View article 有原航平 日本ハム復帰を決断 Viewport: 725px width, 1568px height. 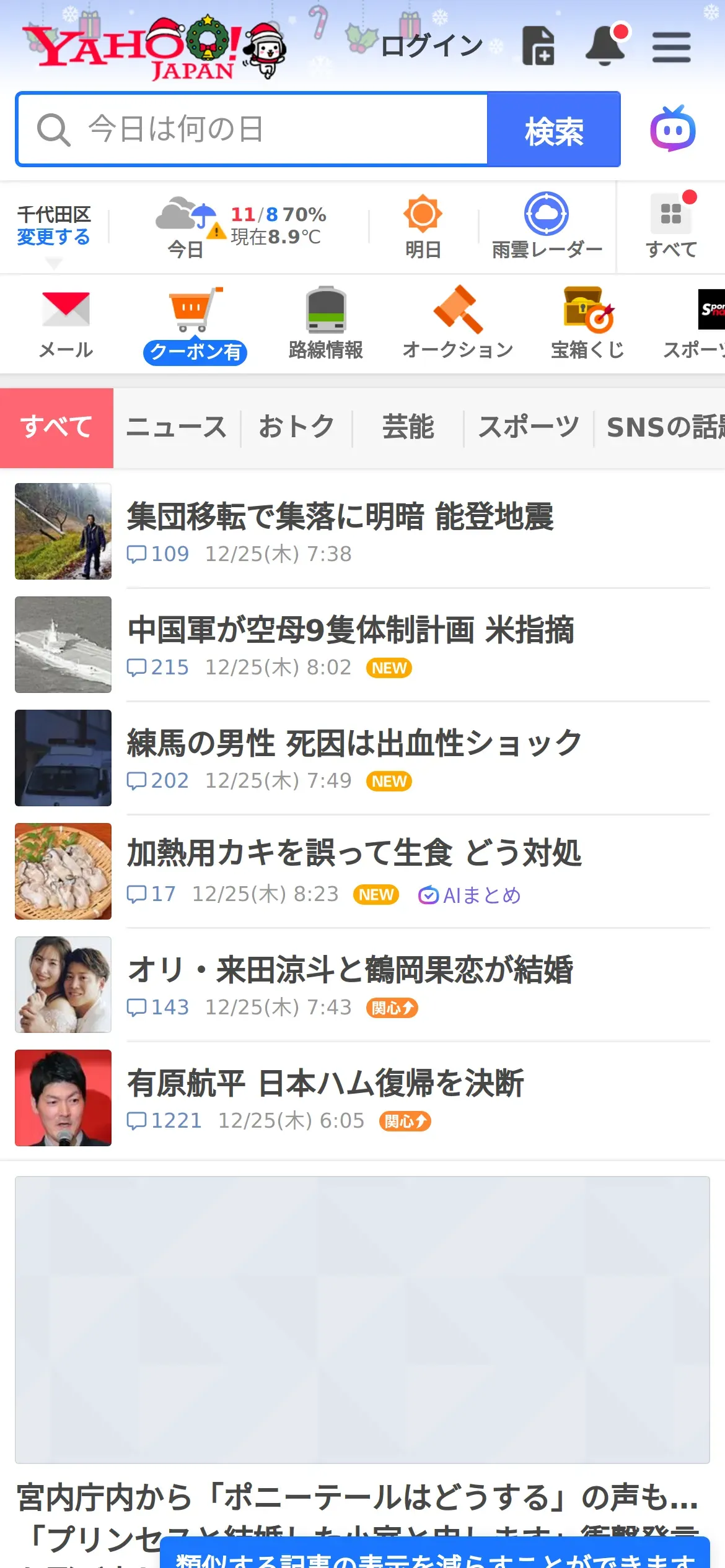pos(325,1083)
